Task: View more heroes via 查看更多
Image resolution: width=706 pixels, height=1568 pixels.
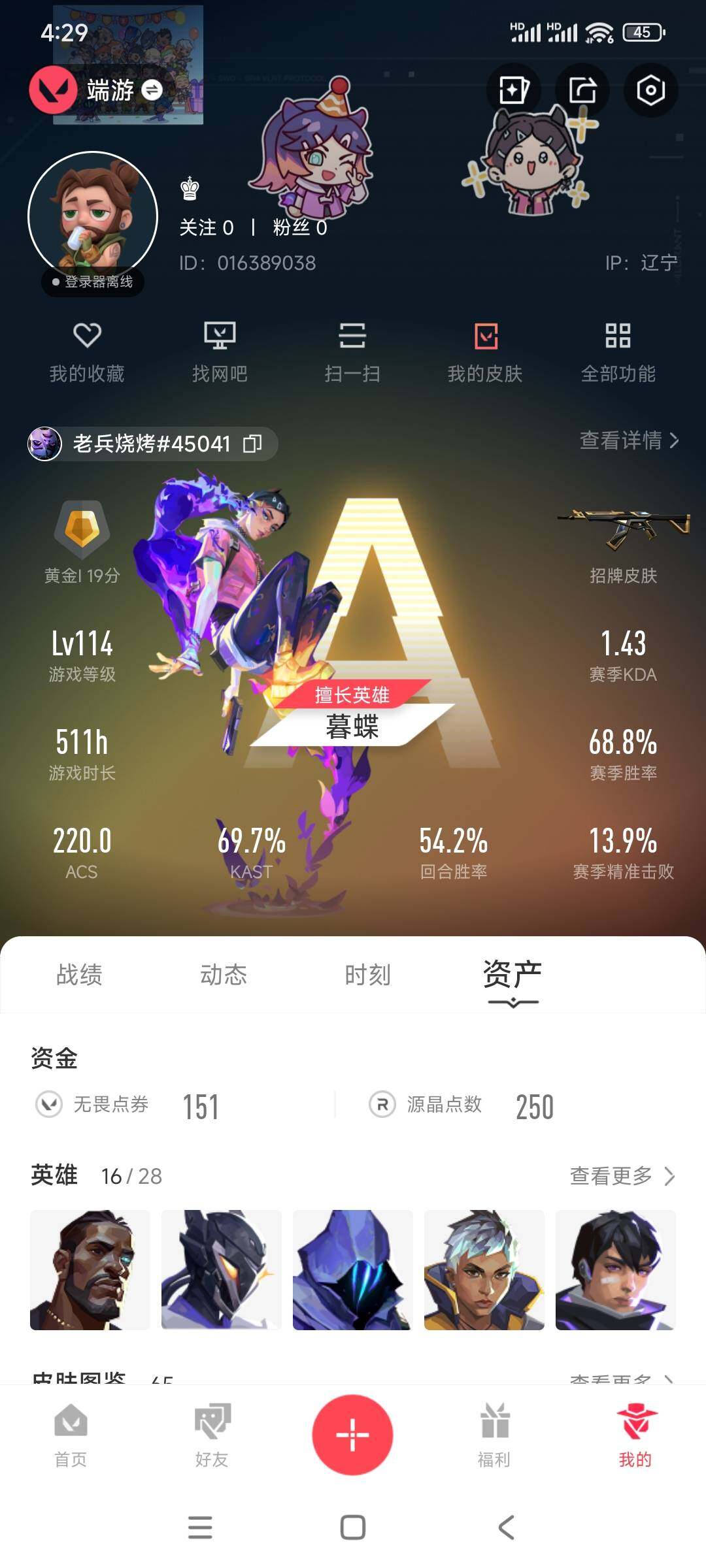Action: [x=622, y=1176]
